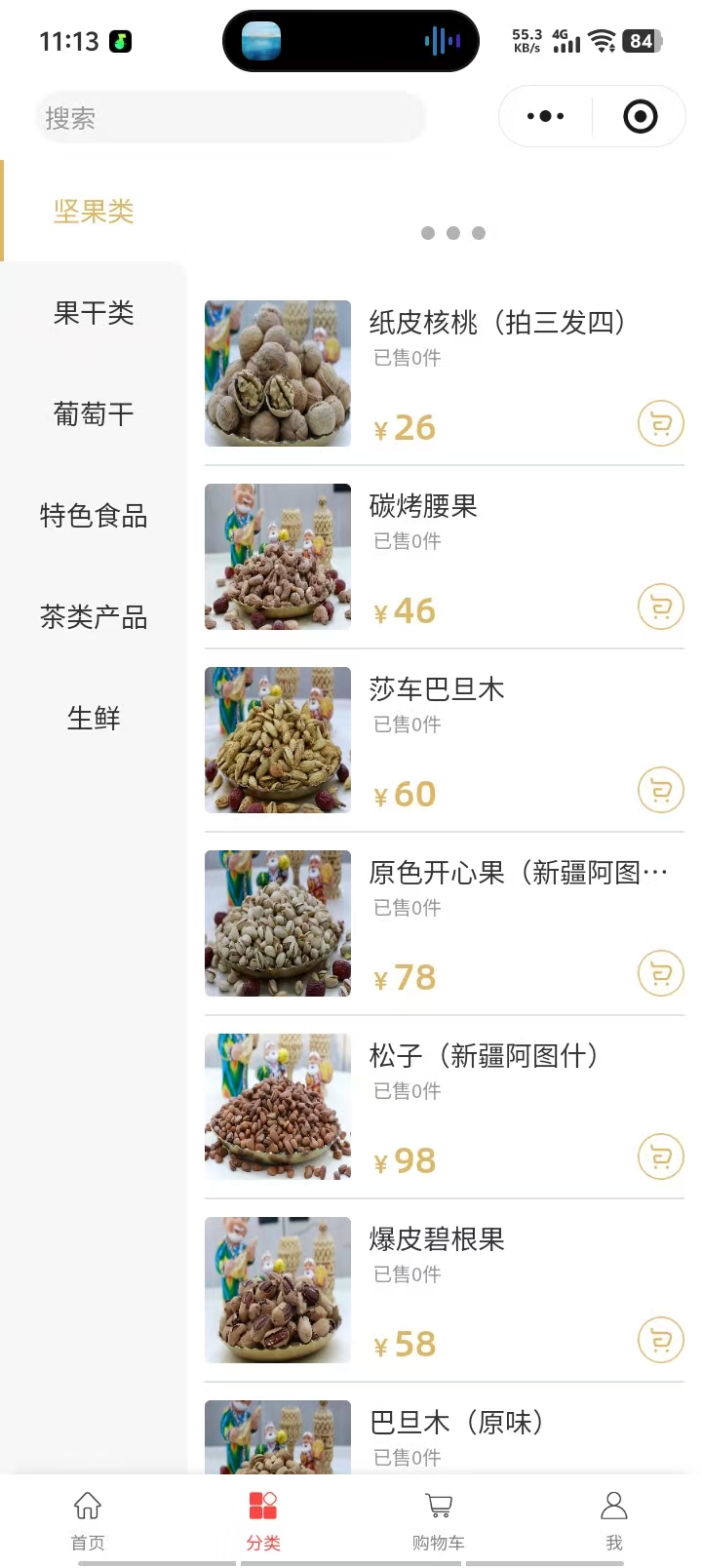The width and height of the screenshot is (702, 1568).
Task: Open the mini program more-options menu
Action: [x=545, y=117]
